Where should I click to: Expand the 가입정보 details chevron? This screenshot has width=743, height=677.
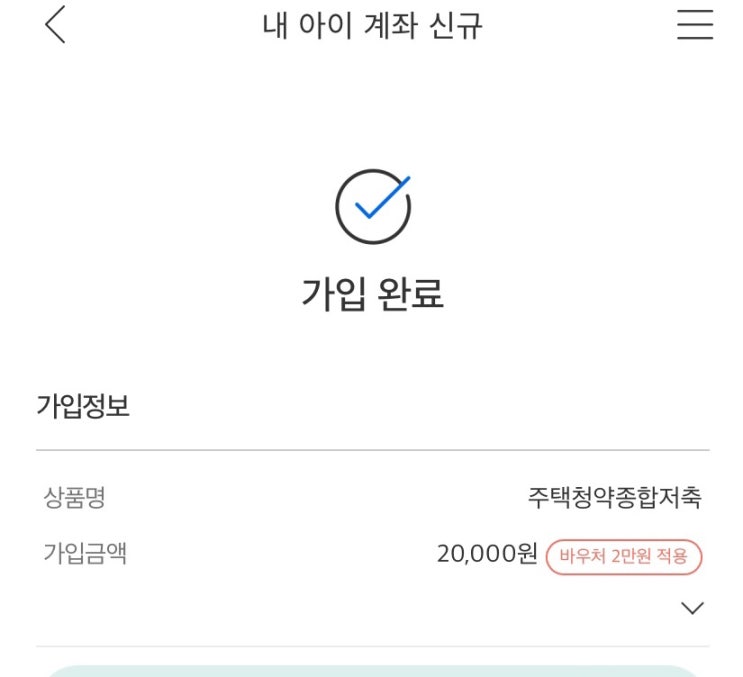[692, 608]
